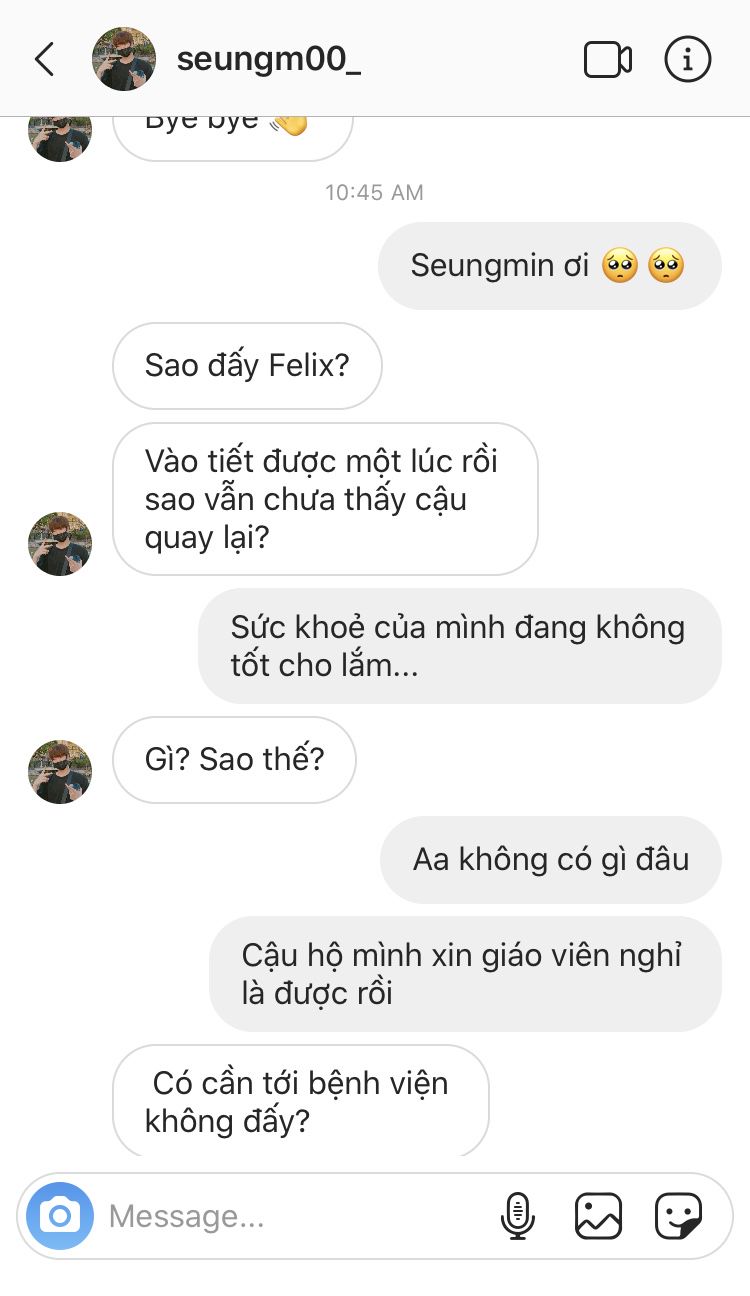Open the sticker picker
This screenshot has width=750, height=1296.
pos(678,1216)
